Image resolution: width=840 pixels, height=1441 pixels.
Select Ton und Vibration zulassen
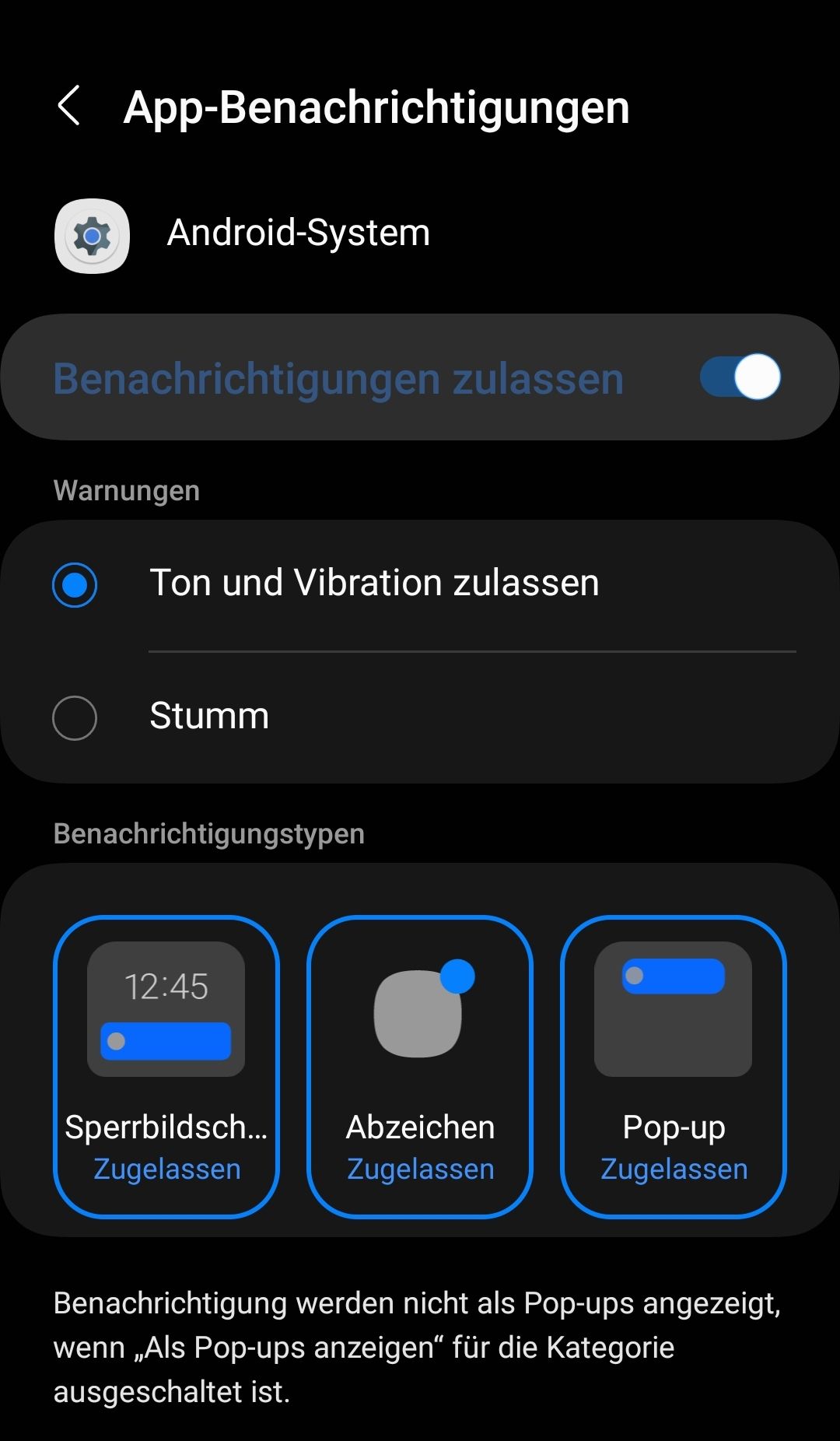click(x=75, y=584)
